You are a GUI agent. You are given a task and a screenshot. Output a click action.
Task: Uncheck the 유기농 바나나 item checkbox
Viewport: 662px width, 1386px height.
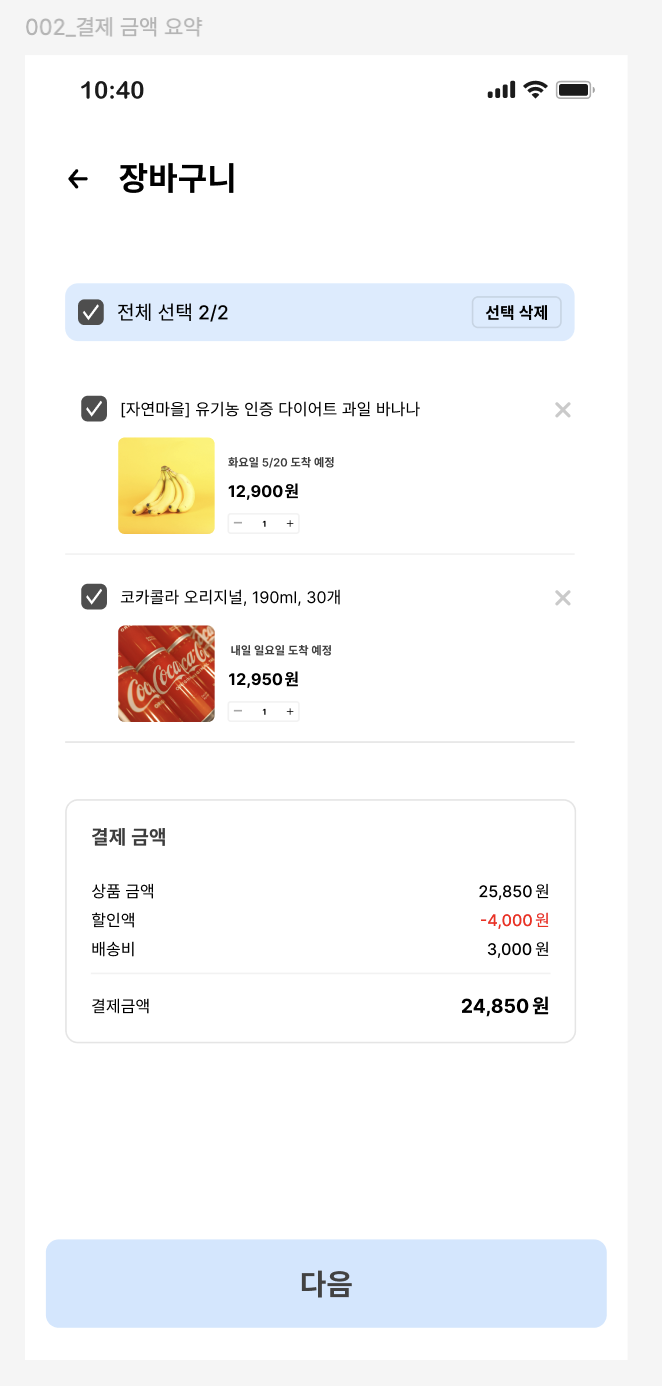(94, 409)
